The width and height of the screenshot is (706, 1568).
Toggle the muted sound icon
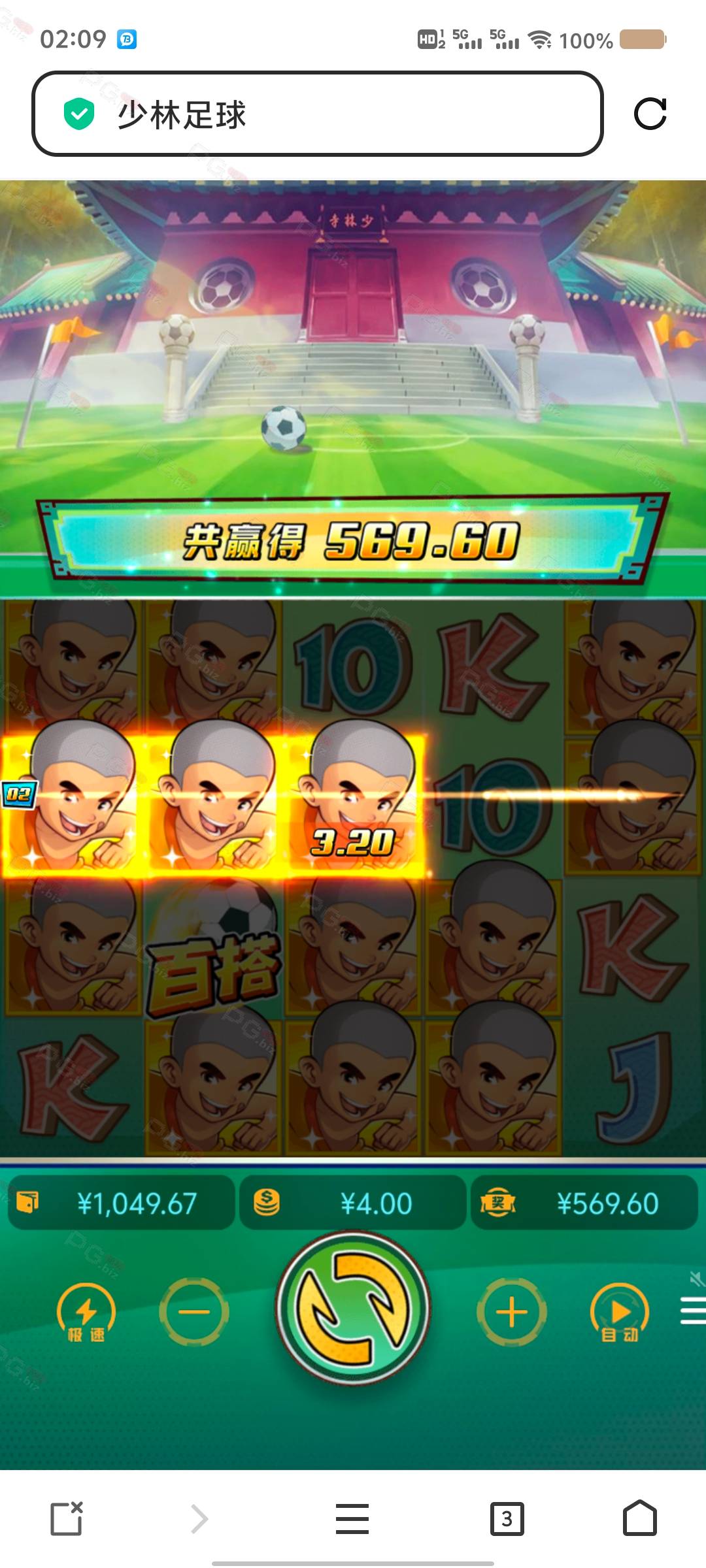pos(697,1279)
